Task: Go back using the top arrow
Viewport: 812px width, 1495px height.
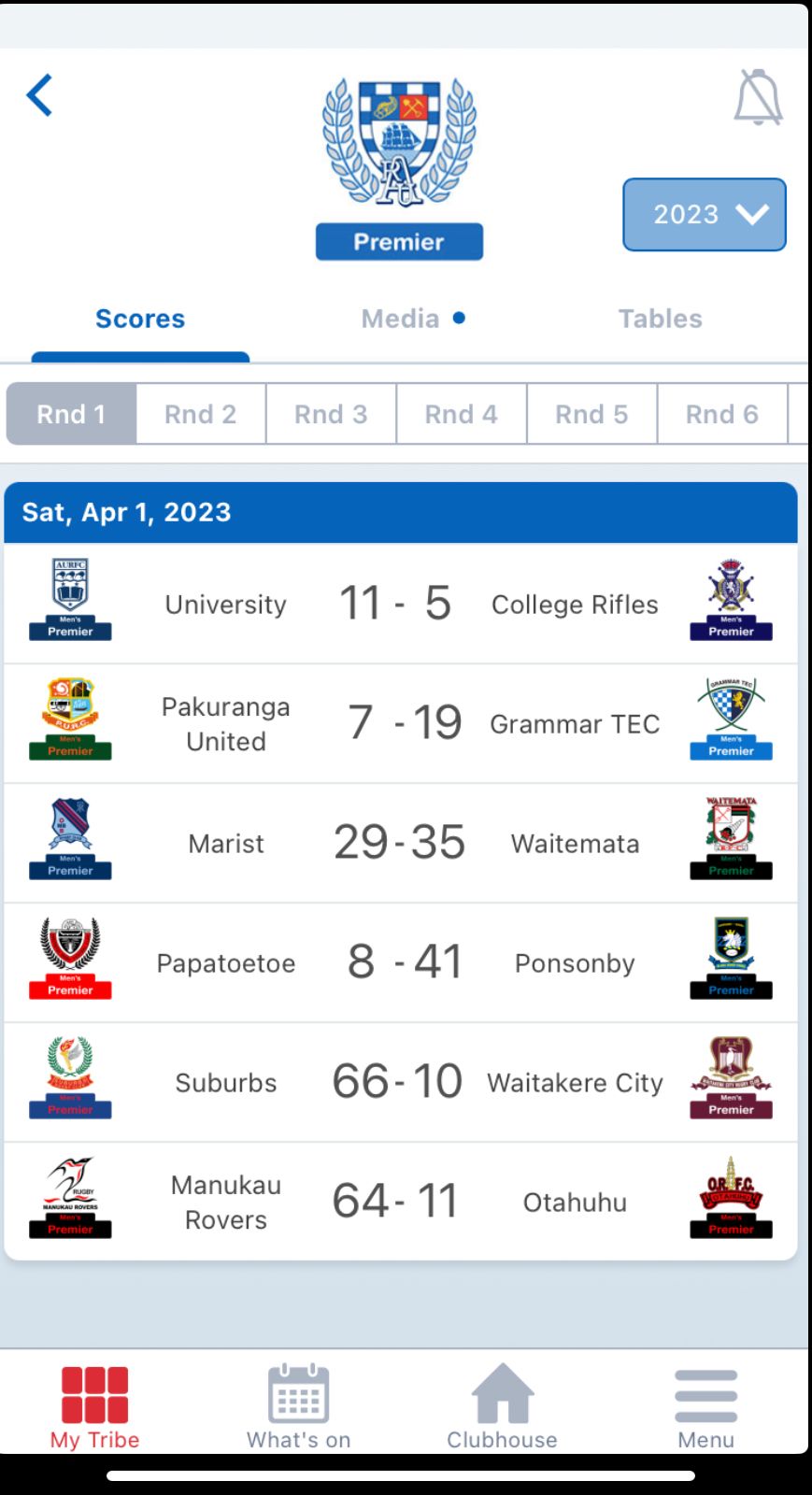Action: point(39,95)
